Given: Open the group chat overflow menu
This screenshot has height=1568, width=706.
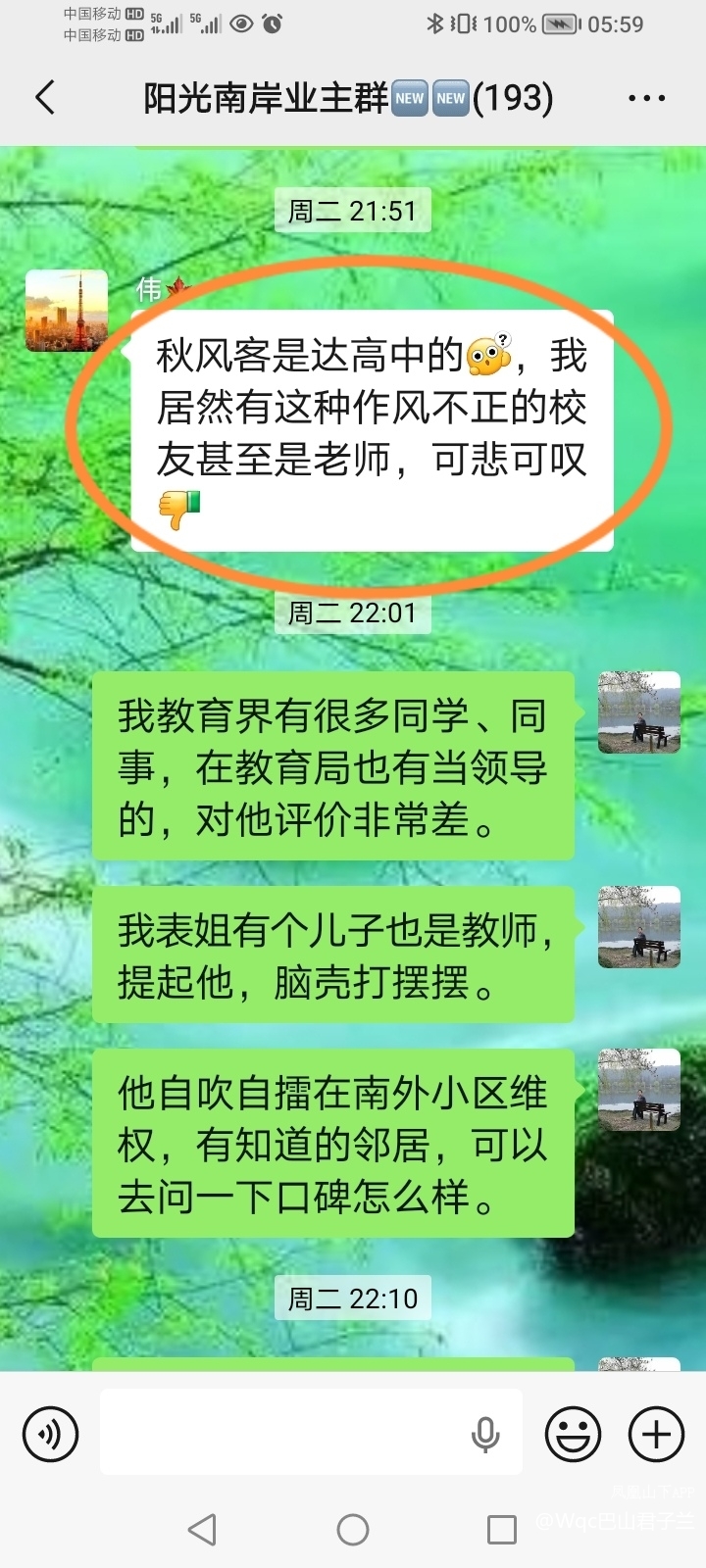Looking at the screenshot, I should (647, 98).
